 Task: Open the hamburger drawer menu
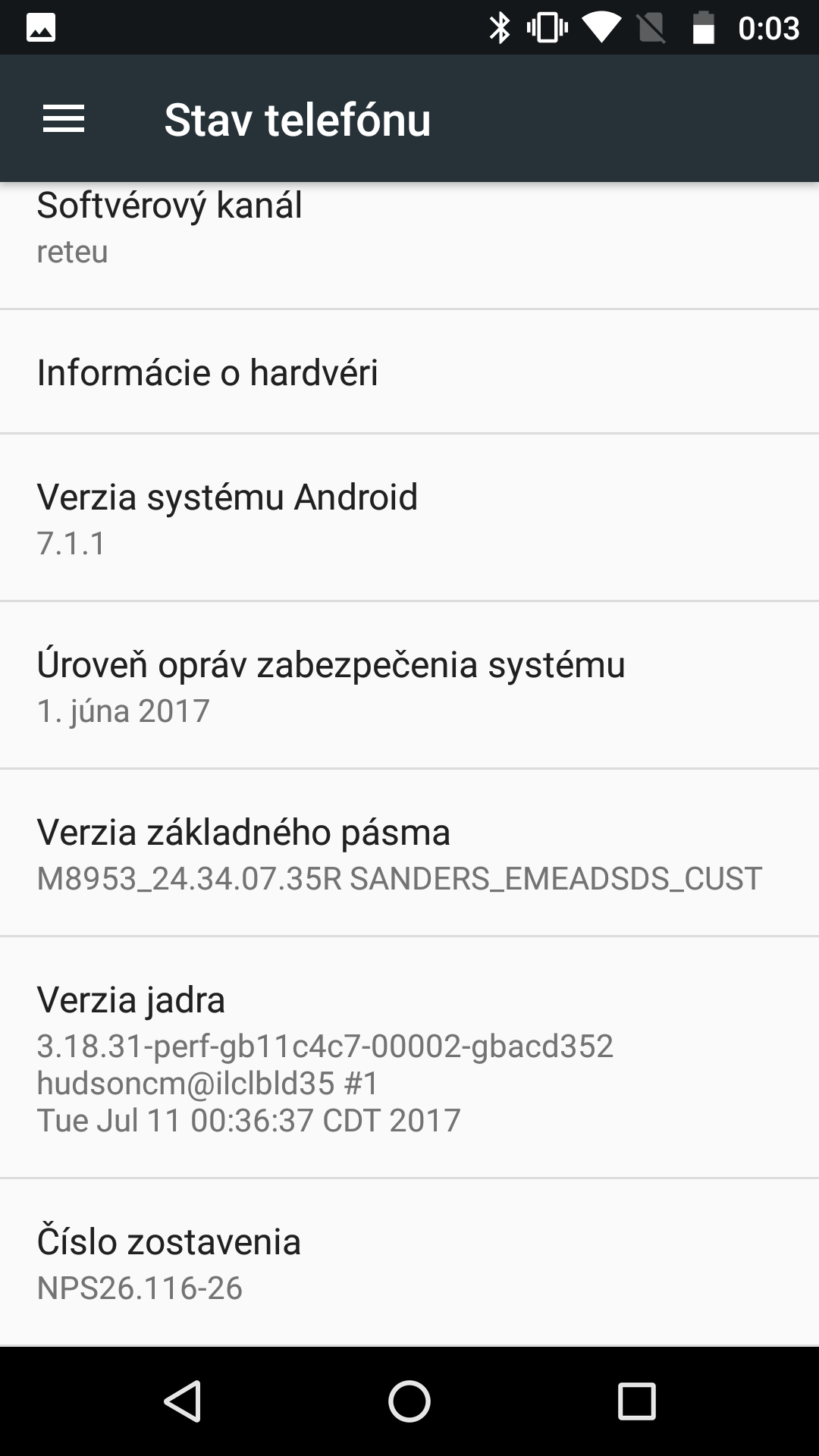tap(64, 119)
